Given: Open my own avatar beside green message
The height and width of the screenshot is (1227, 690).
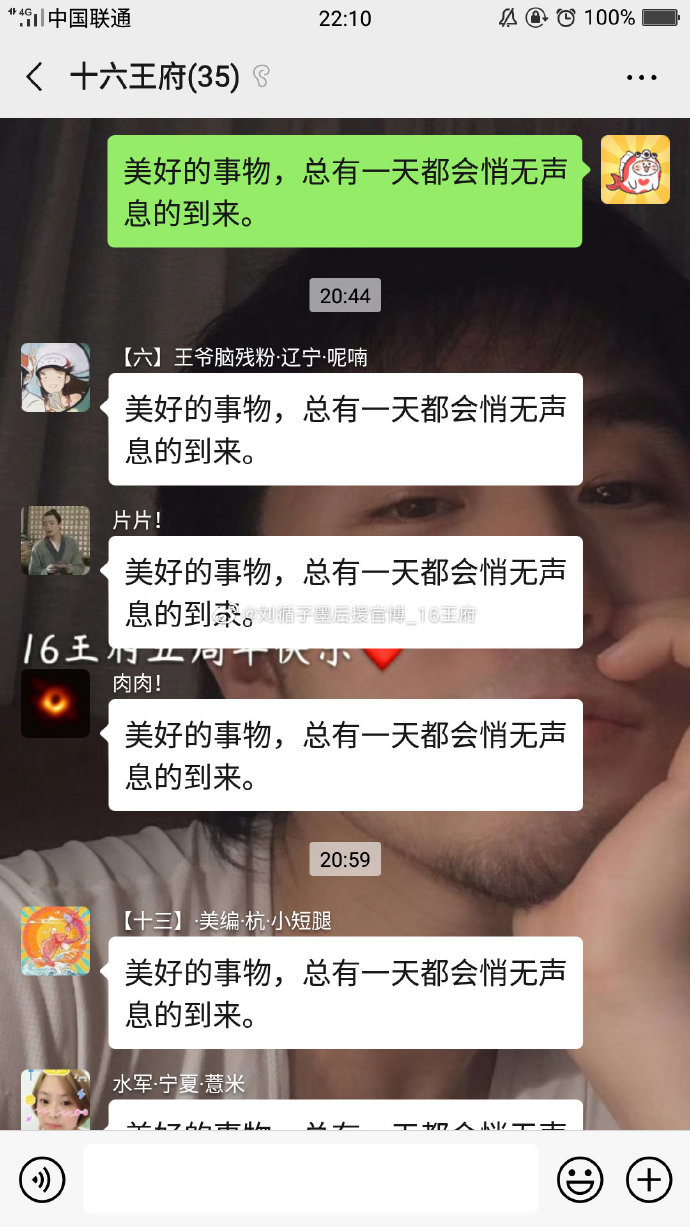Looking at the screenshot, I should coord(635,170).
